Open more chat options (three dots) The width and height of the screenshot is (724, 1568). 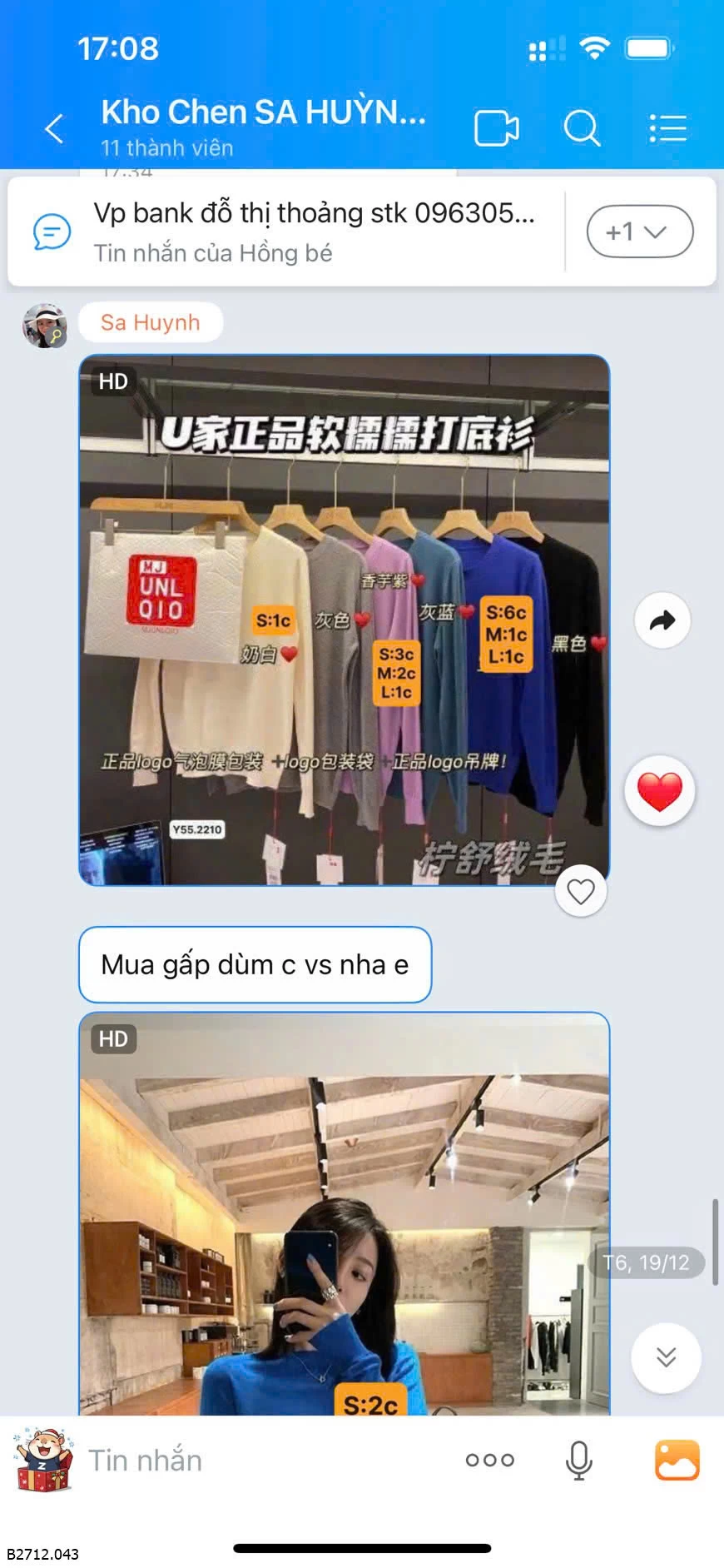tap(489, 1460)
